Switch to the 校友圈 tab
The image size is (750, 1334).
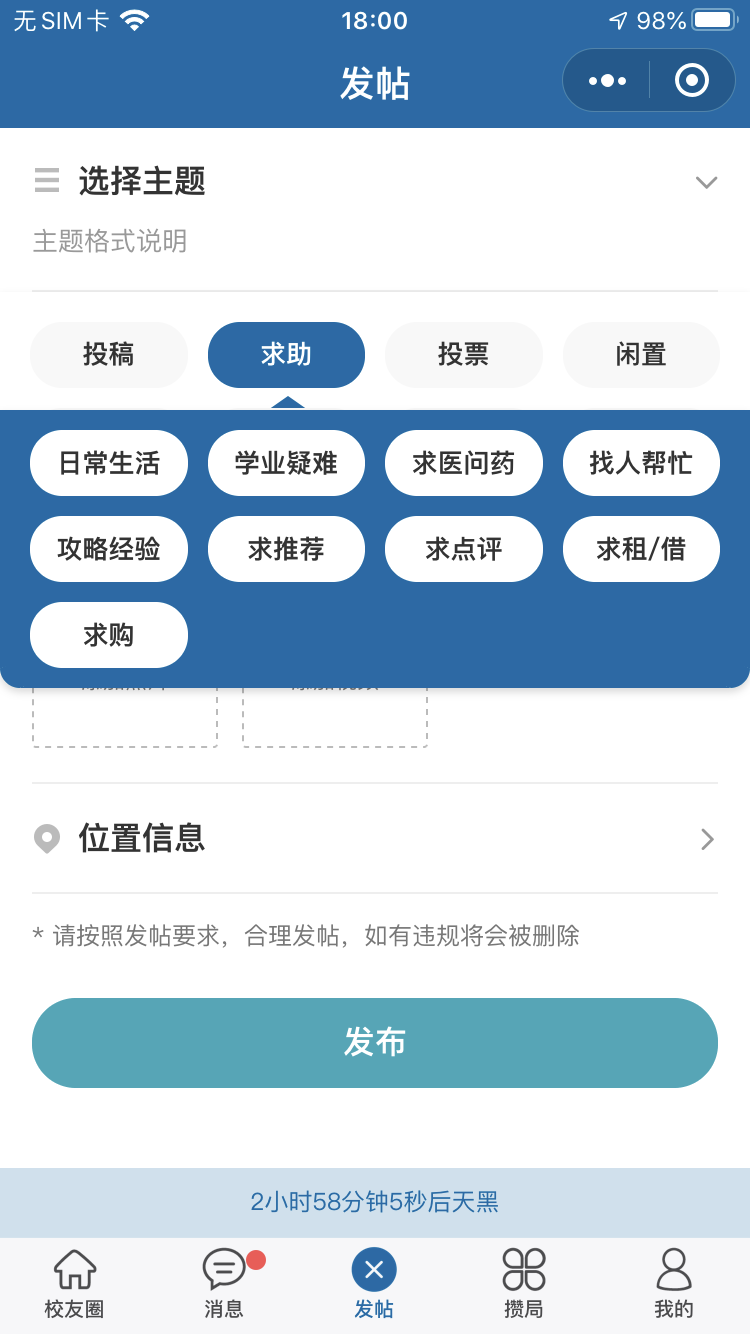(x=75, y=1285)
